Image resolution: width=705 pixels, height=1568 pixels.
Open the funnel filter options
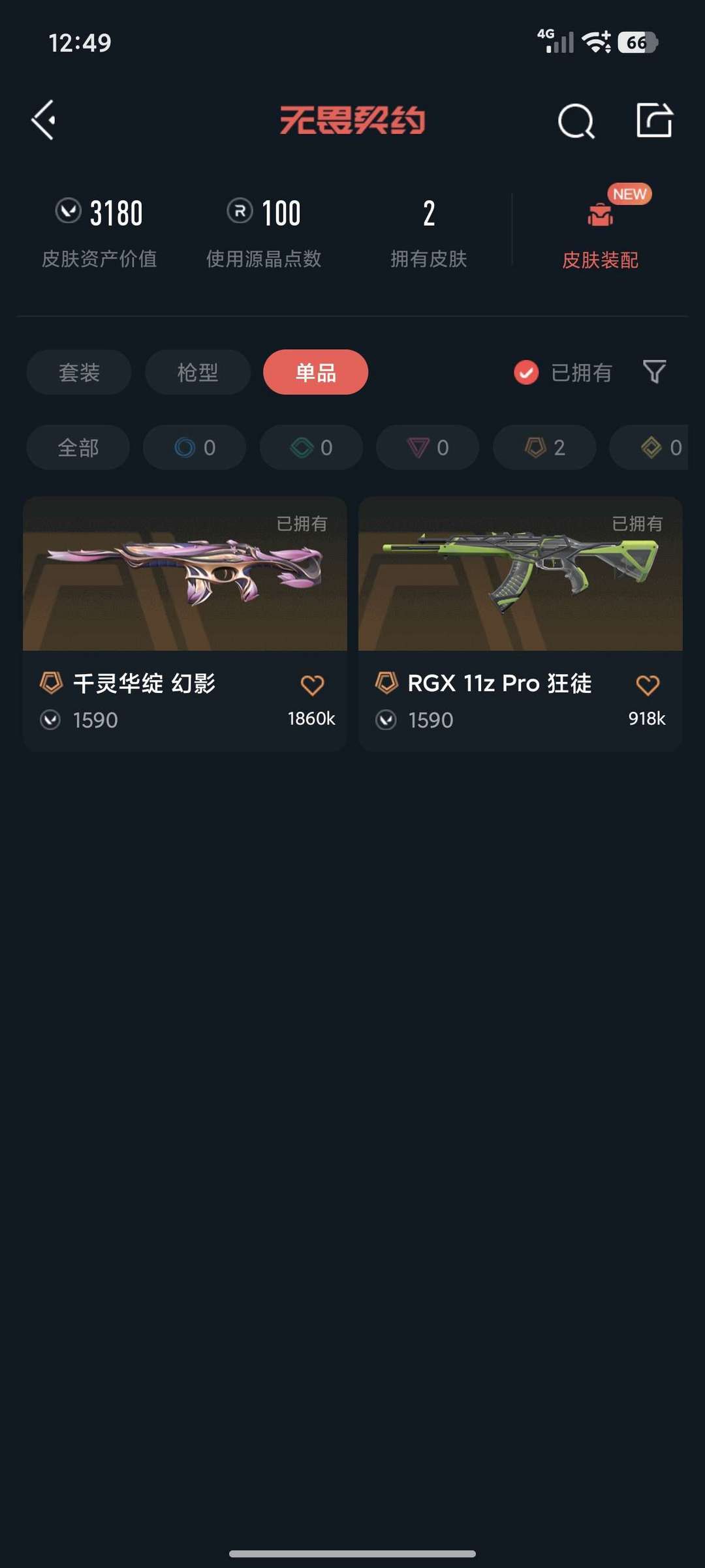coord(654,372)
